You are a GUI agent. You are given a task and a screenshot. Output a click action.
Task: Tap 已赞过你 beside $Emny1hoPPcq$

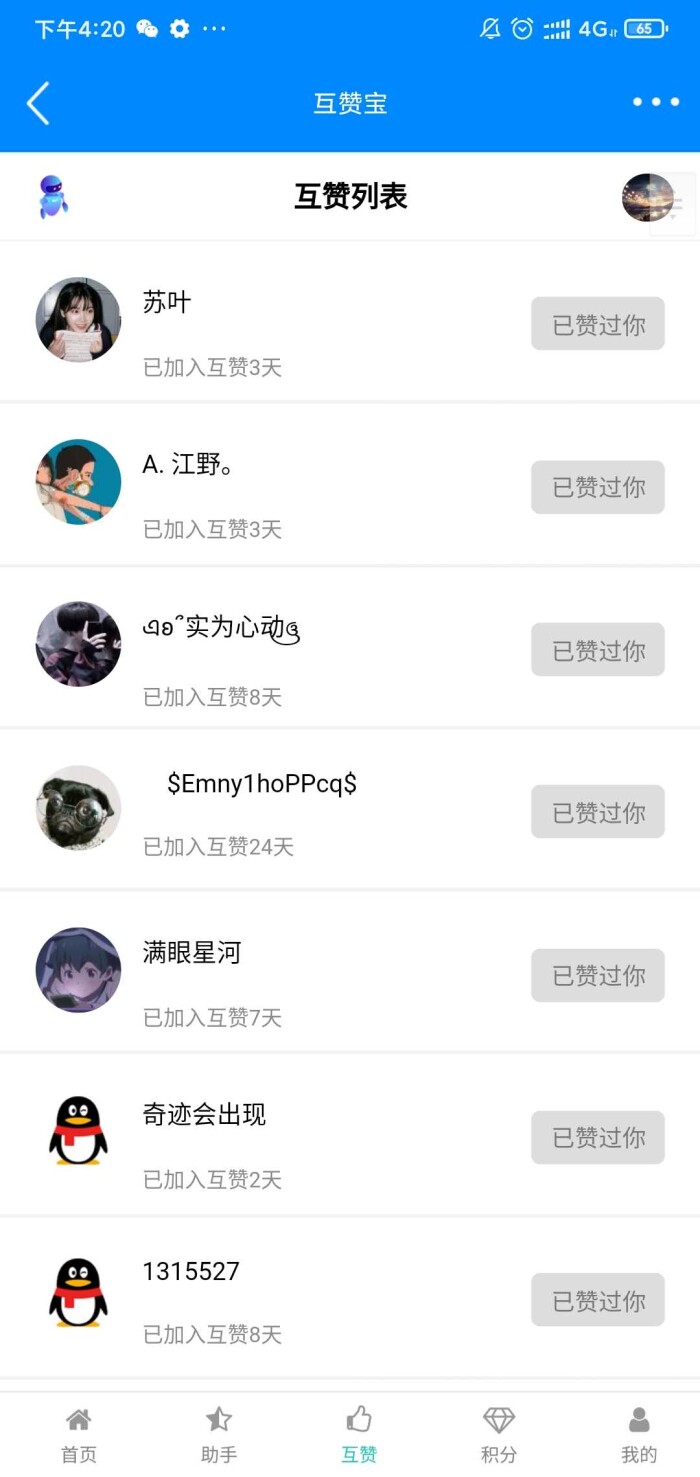tap(597, 812)
